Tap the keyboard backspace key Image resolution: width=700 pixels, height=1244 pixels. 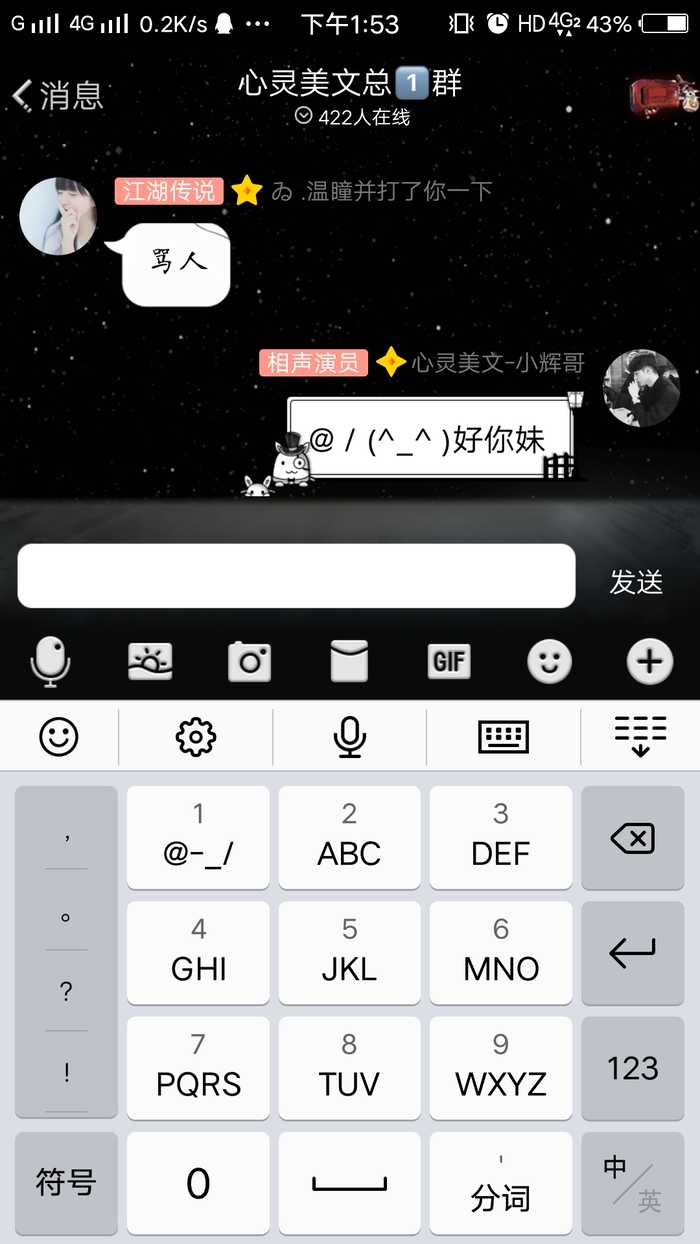tap(632, 838)
